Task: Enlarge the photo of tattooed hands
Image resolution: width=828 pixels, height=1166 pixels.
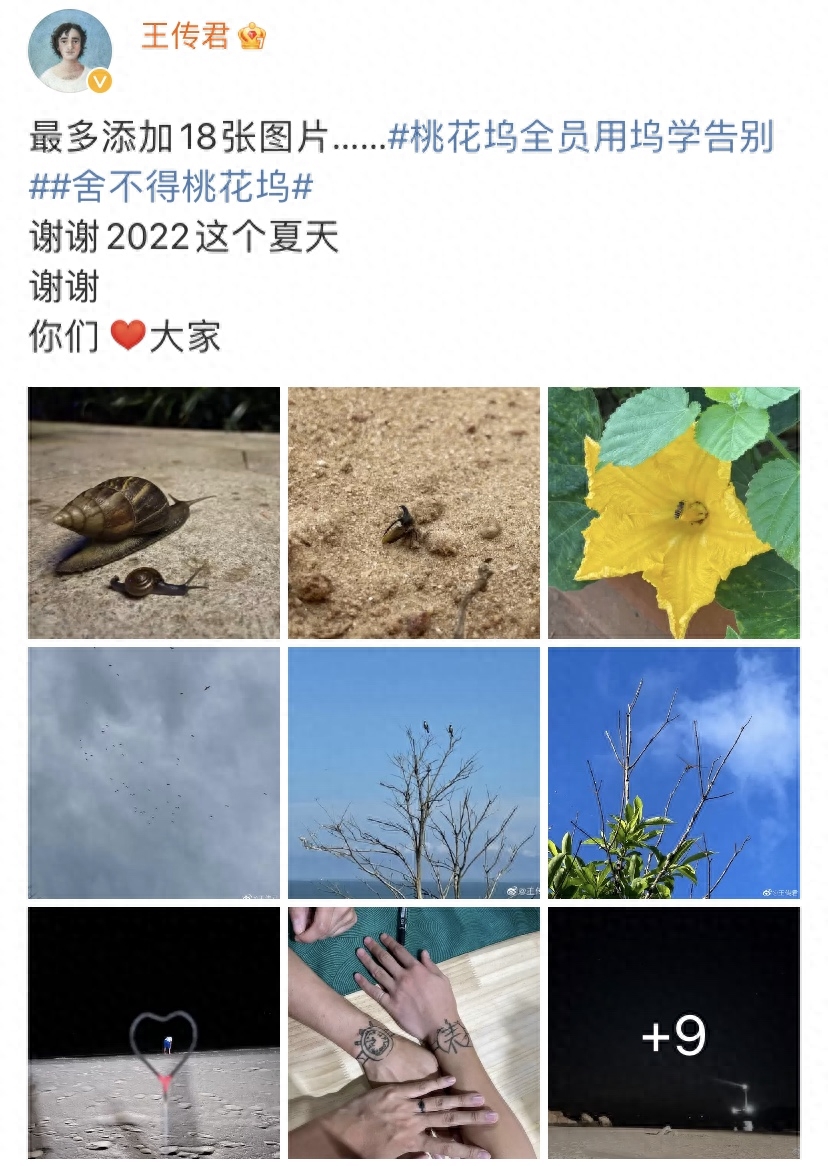Action: (414, 1032)
